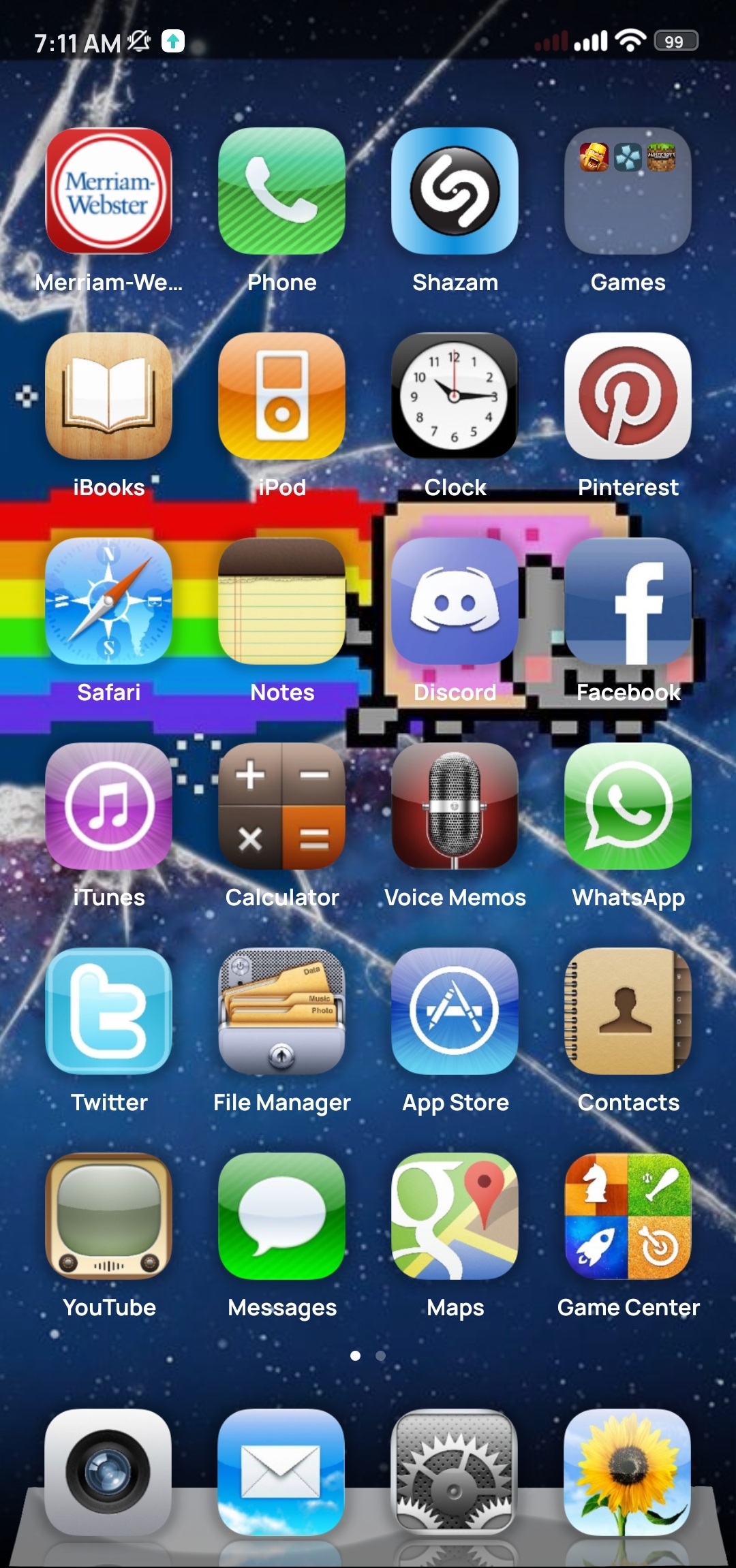Open Facebook
The height and width of the screenshot is (1568, 736).
click(x=628, y=601)
